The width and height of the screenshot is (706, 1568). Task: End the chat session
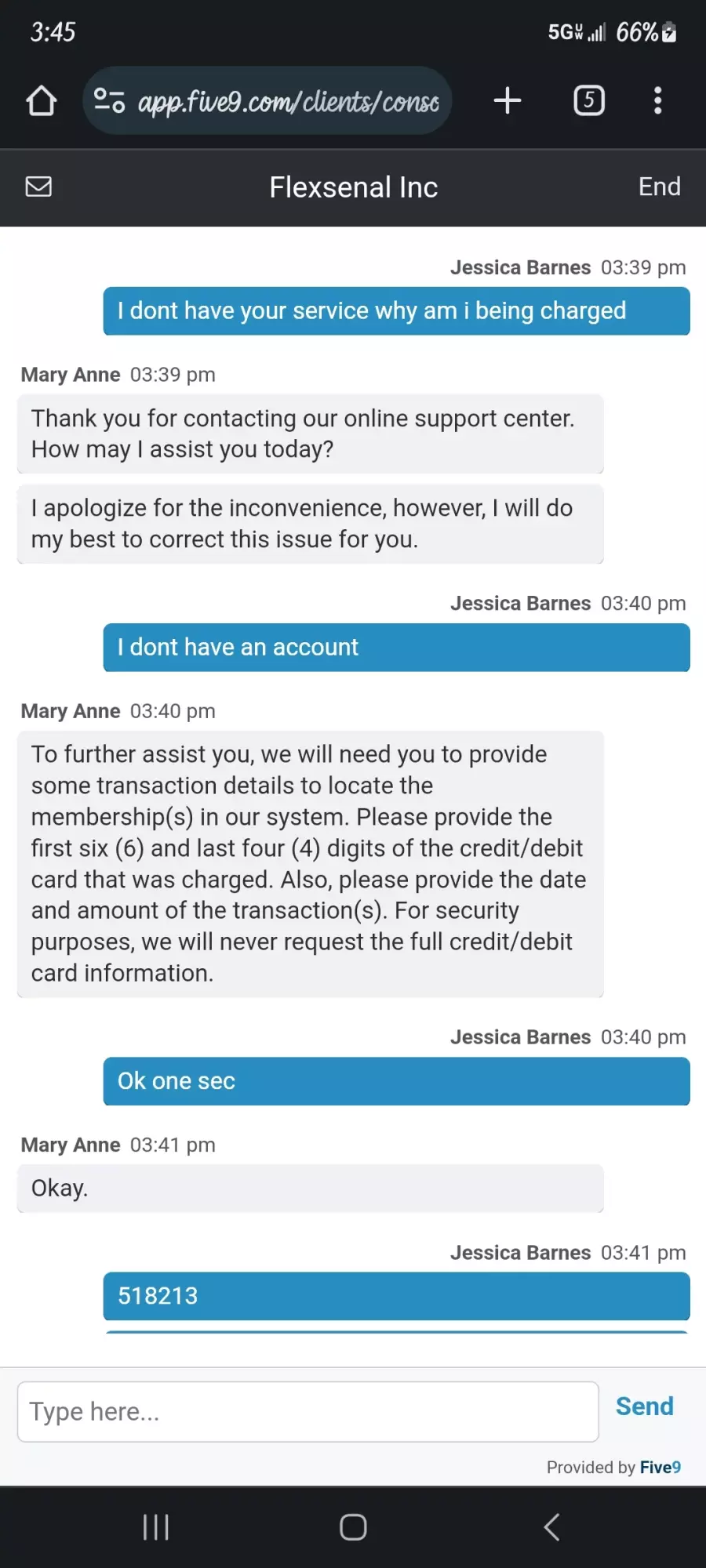click(659, 187)
